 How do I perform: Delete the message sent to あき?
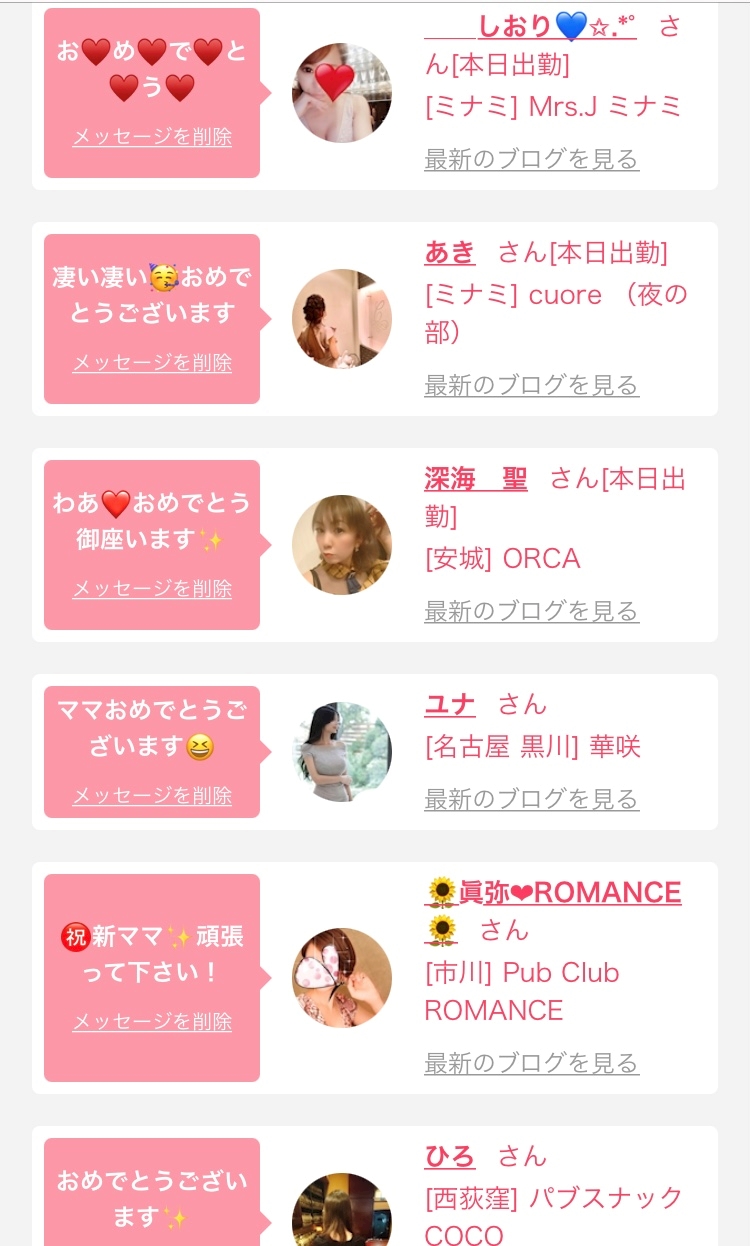click(152, 363)
